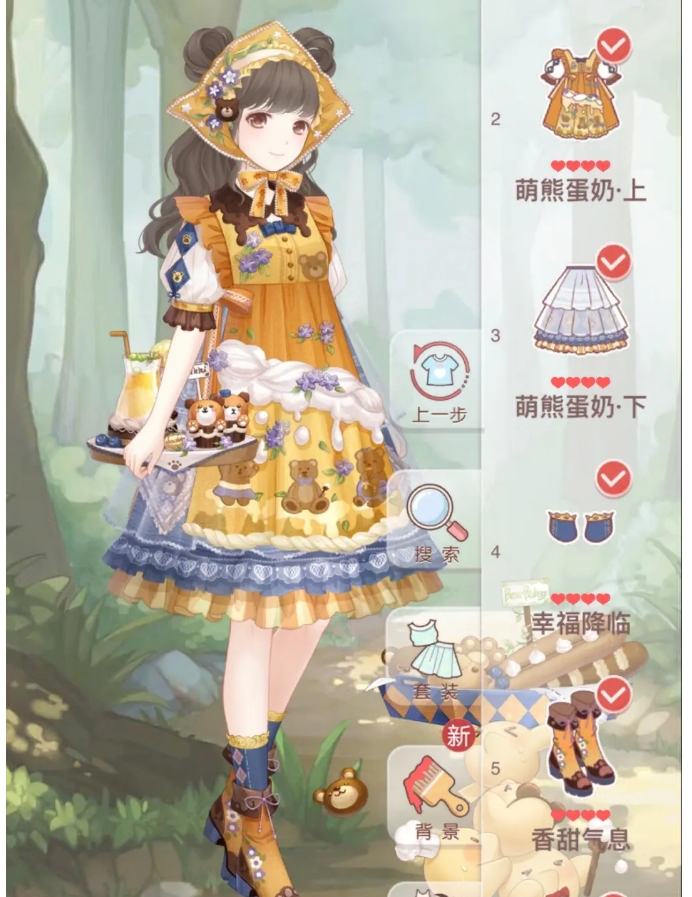Select the 幸福降临 socks item
Image resolution: width=692 pixels, height=897 pixels.
[x=580, y=524]
